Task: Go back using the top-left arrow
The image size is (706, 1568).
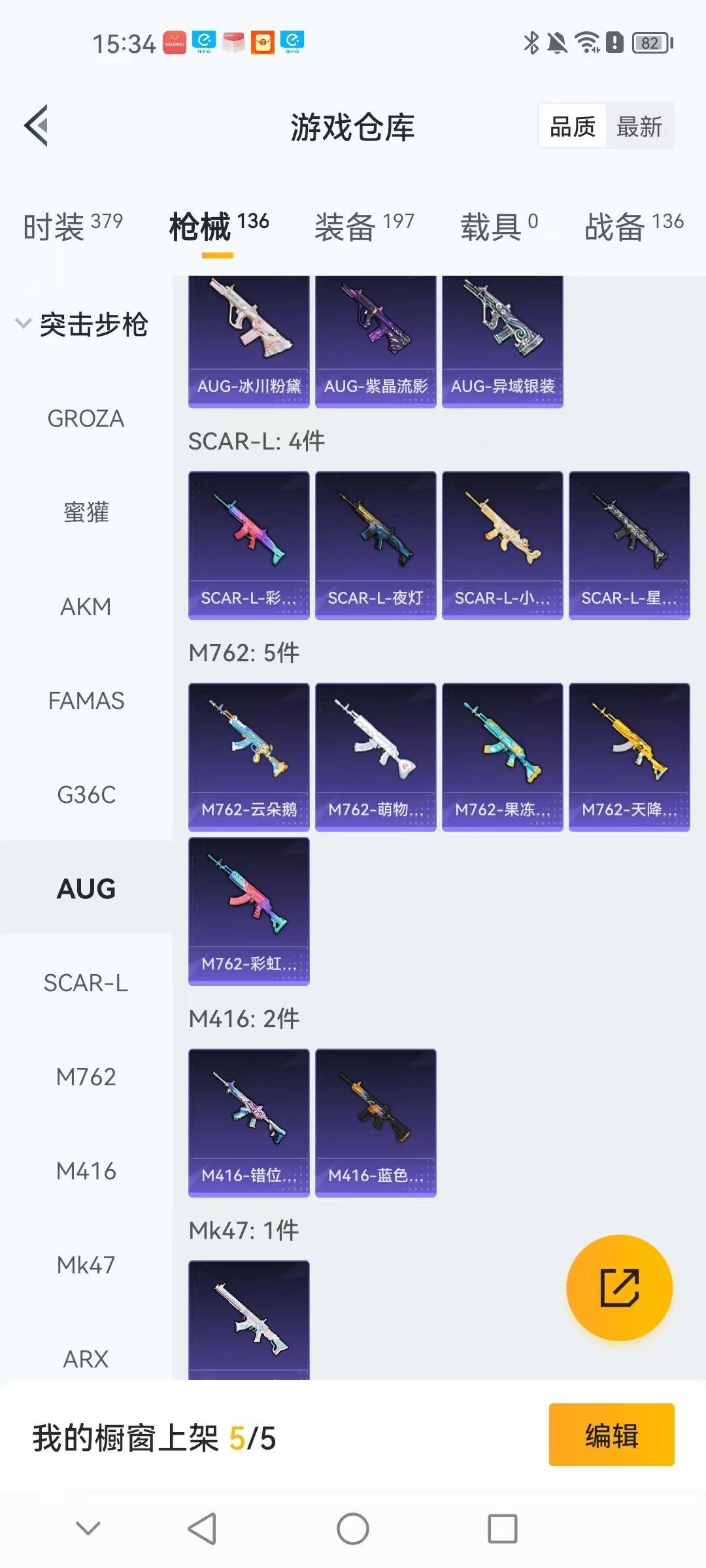Action: [x=37, y=125]
